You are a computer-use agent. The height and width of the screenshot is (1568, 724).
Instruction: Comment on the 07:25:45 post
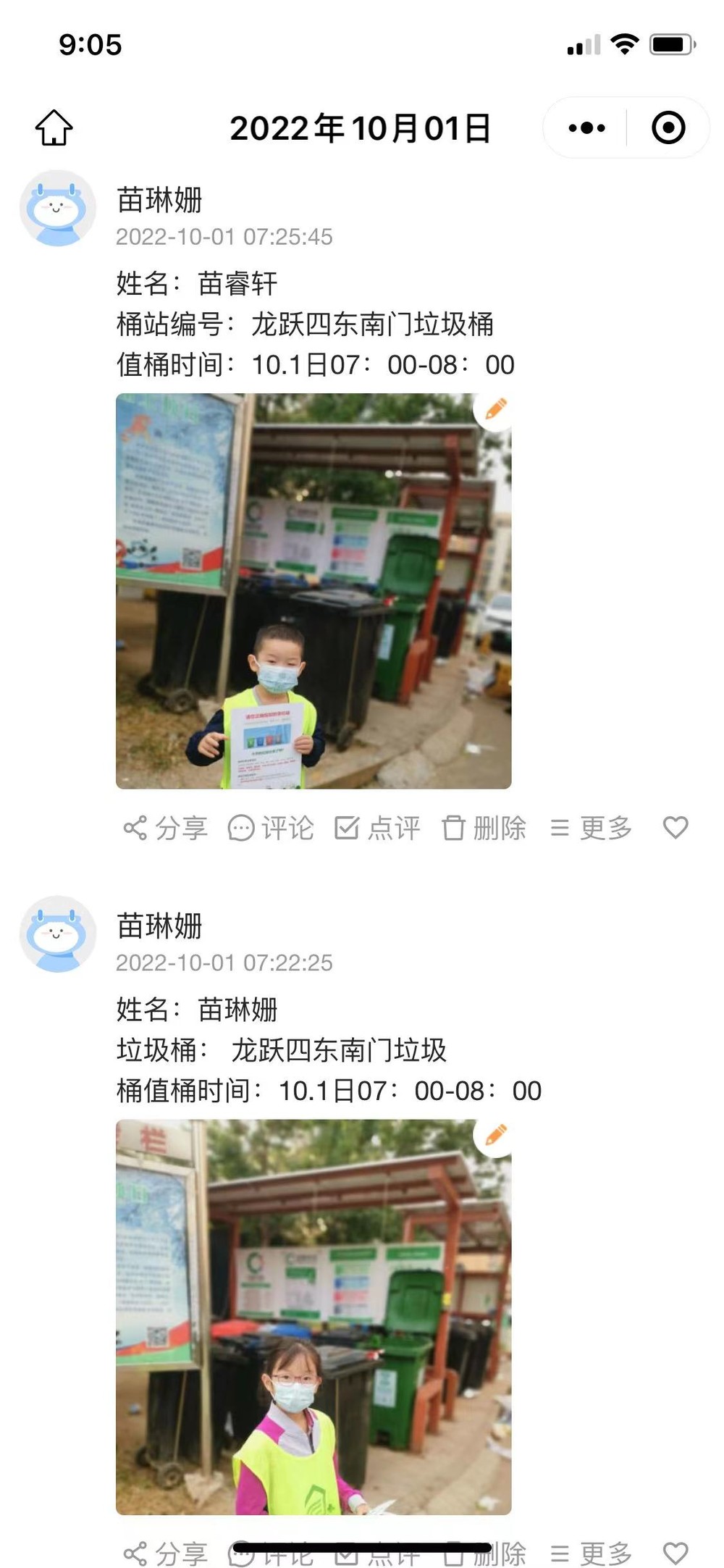pyautogui.click(x=271, y=828)
